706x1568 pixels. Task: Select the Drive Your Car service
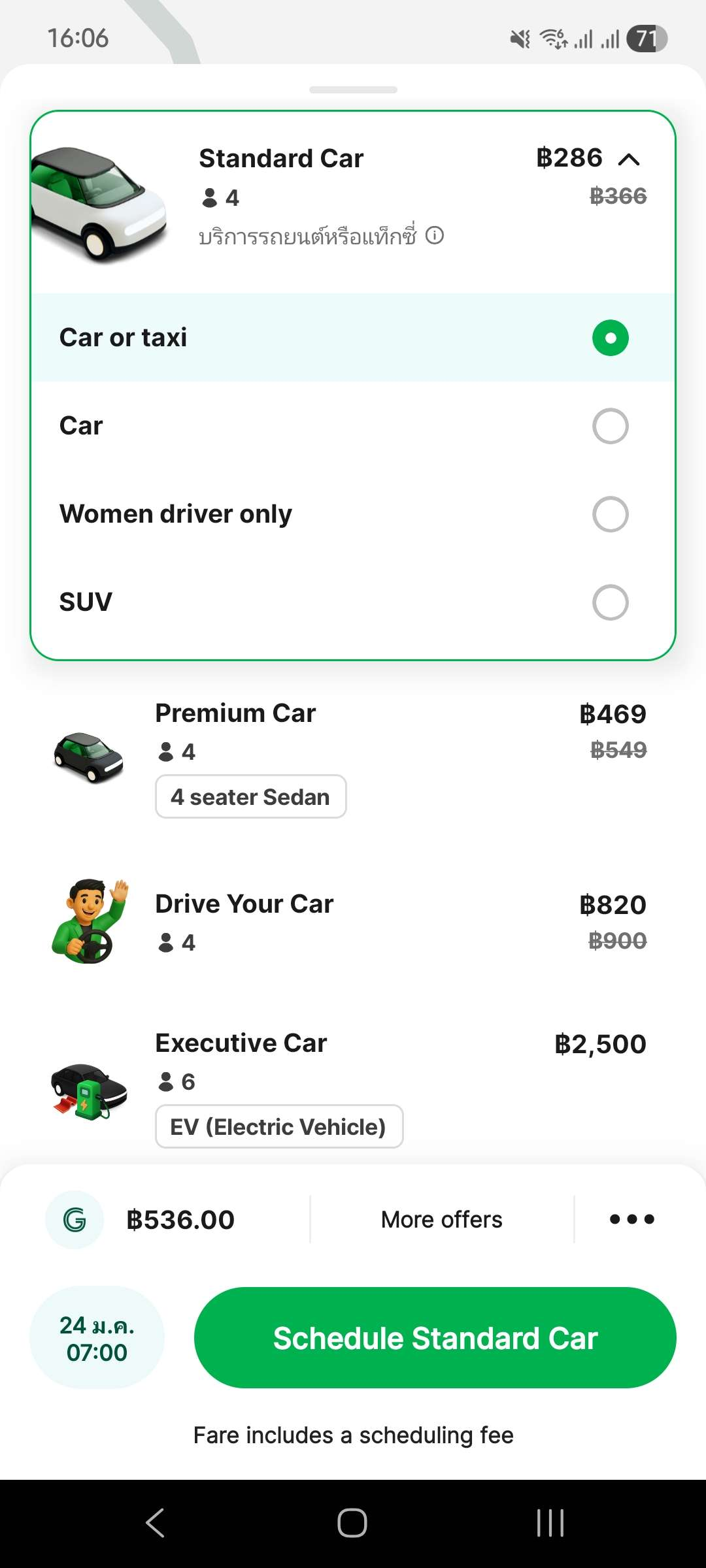pyautogui.click(x=353, y=922)
